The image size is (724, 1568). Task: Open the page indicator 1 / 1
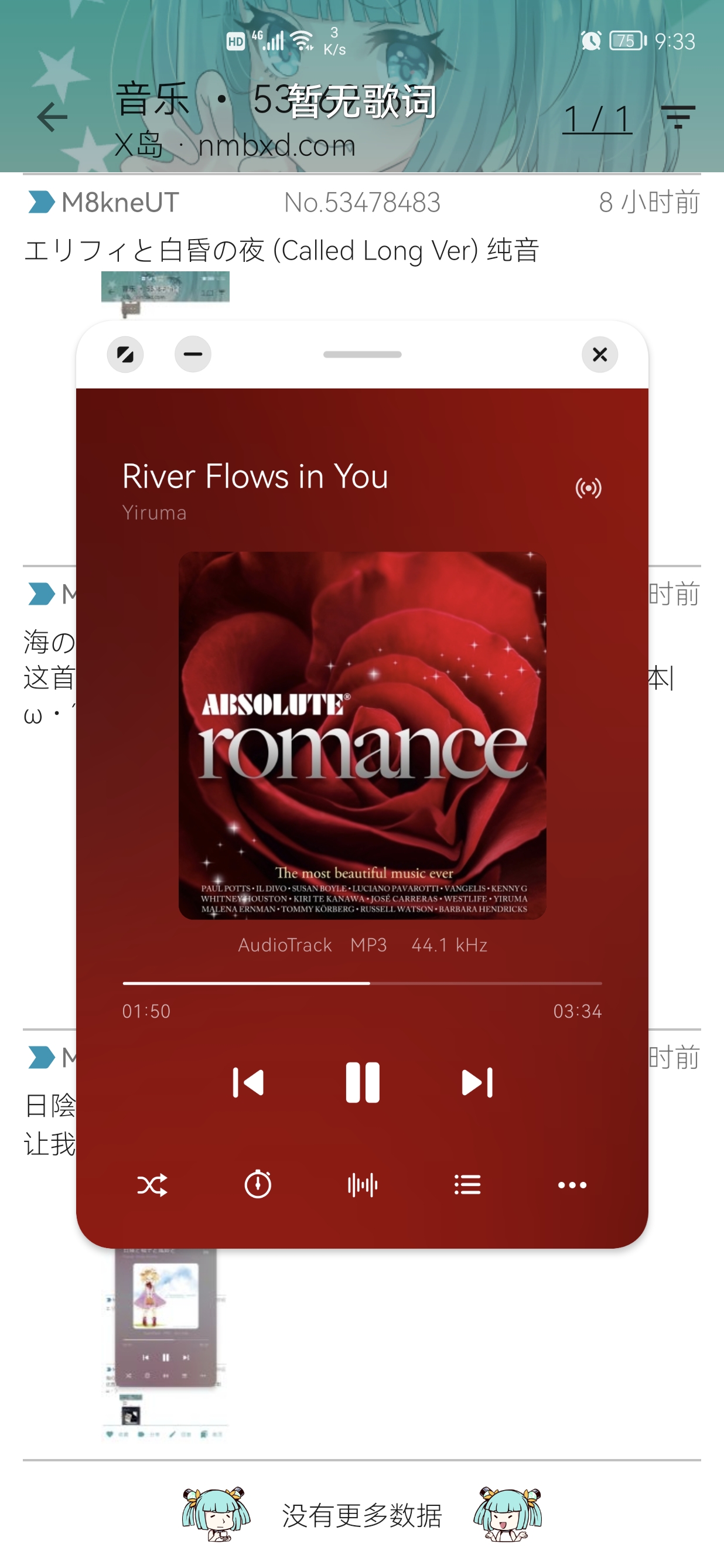tap(597, 119)
